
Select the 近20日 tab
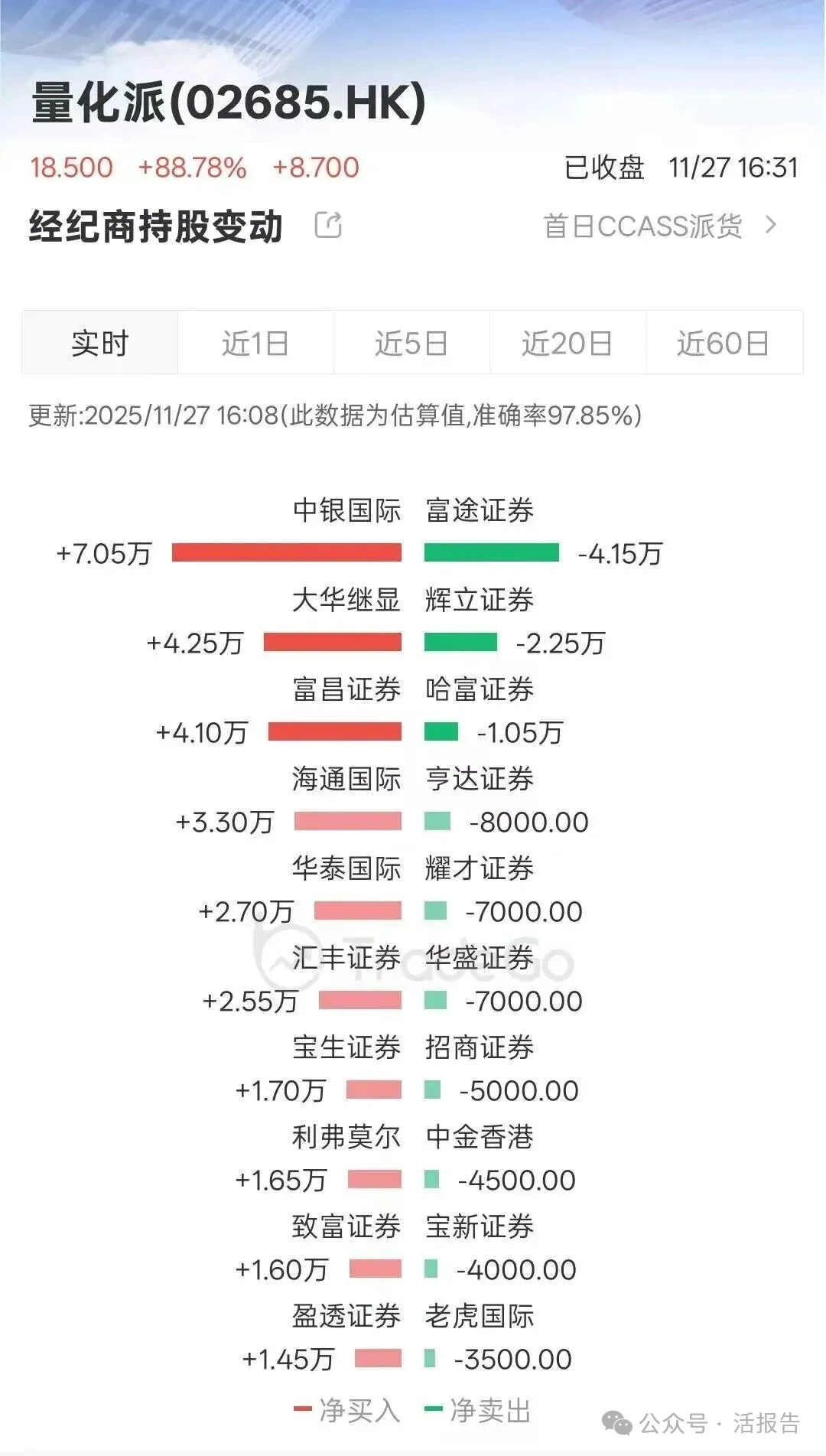pos(567,343)
